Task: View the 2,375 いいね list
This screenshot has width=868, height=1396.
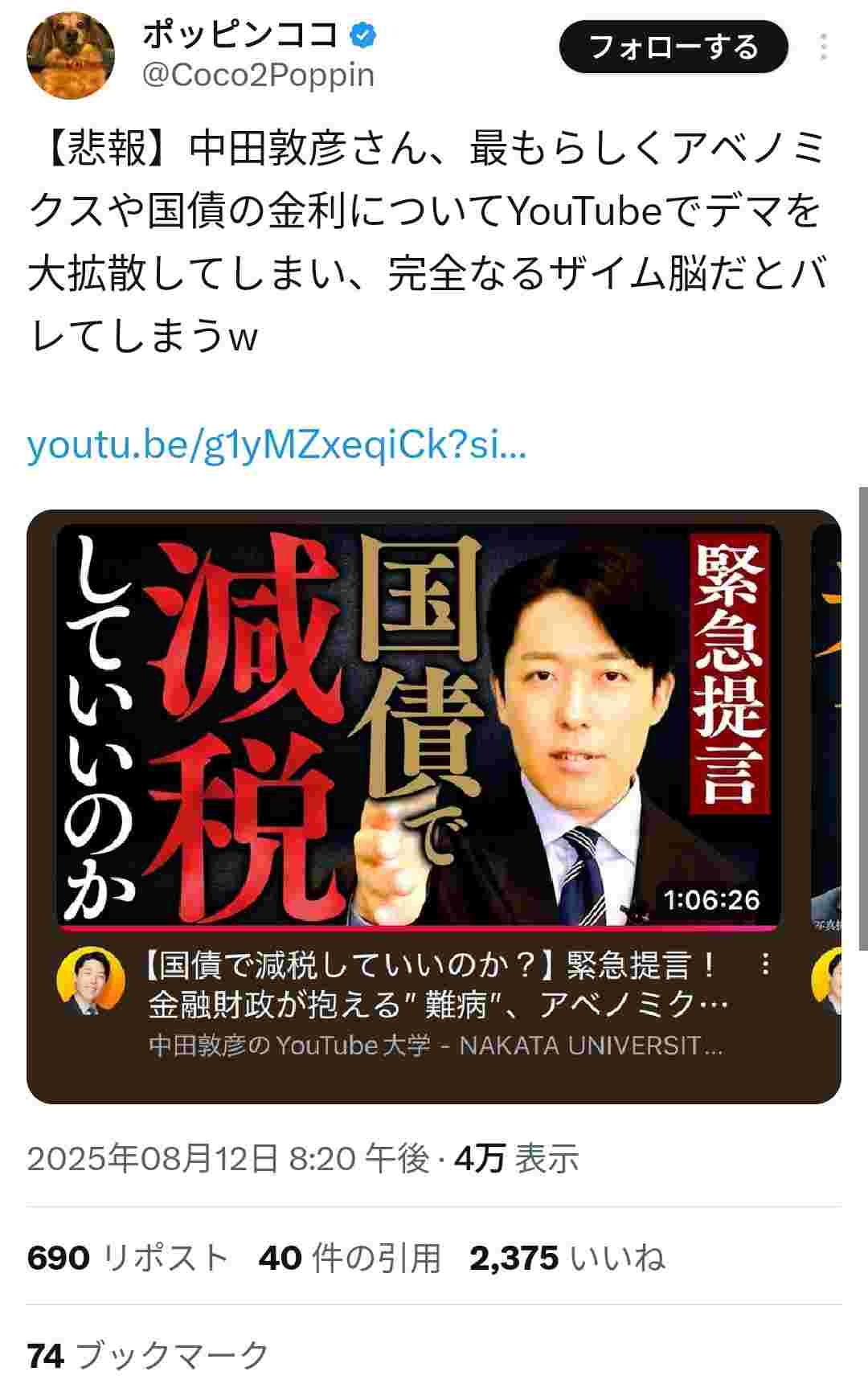Action: pyautogui.click(x=567, y=1258)
